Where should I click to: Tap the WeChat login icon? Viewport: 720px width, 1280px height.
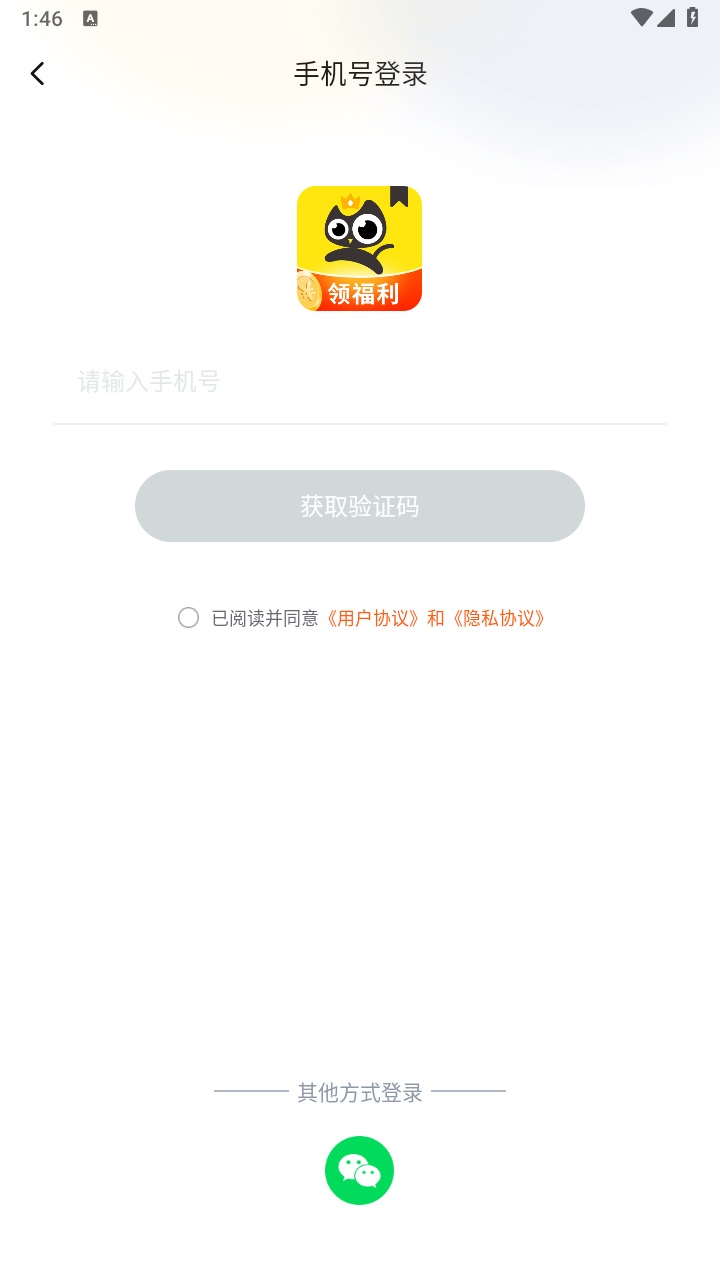[x=359, y=1170]
